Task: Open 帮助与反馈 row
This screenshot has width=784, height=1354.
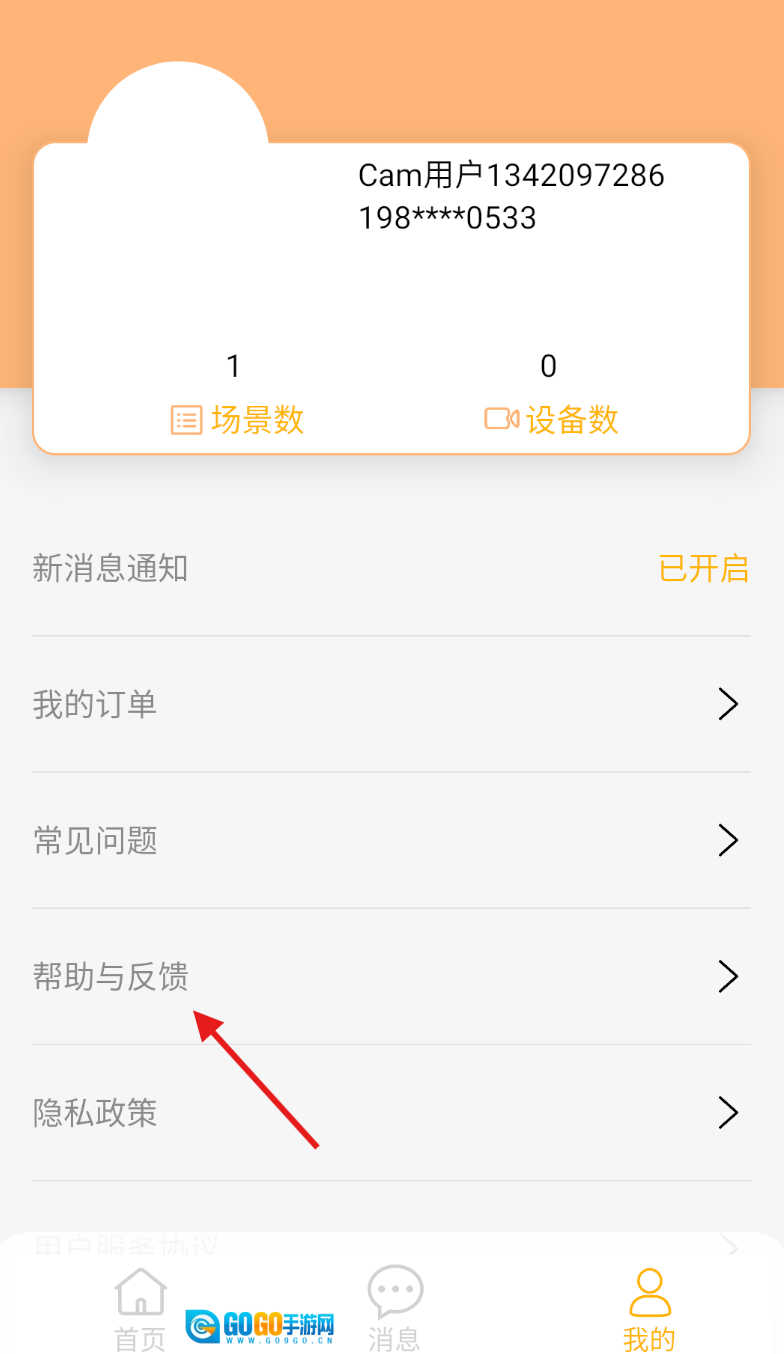Action: [390, 976]
